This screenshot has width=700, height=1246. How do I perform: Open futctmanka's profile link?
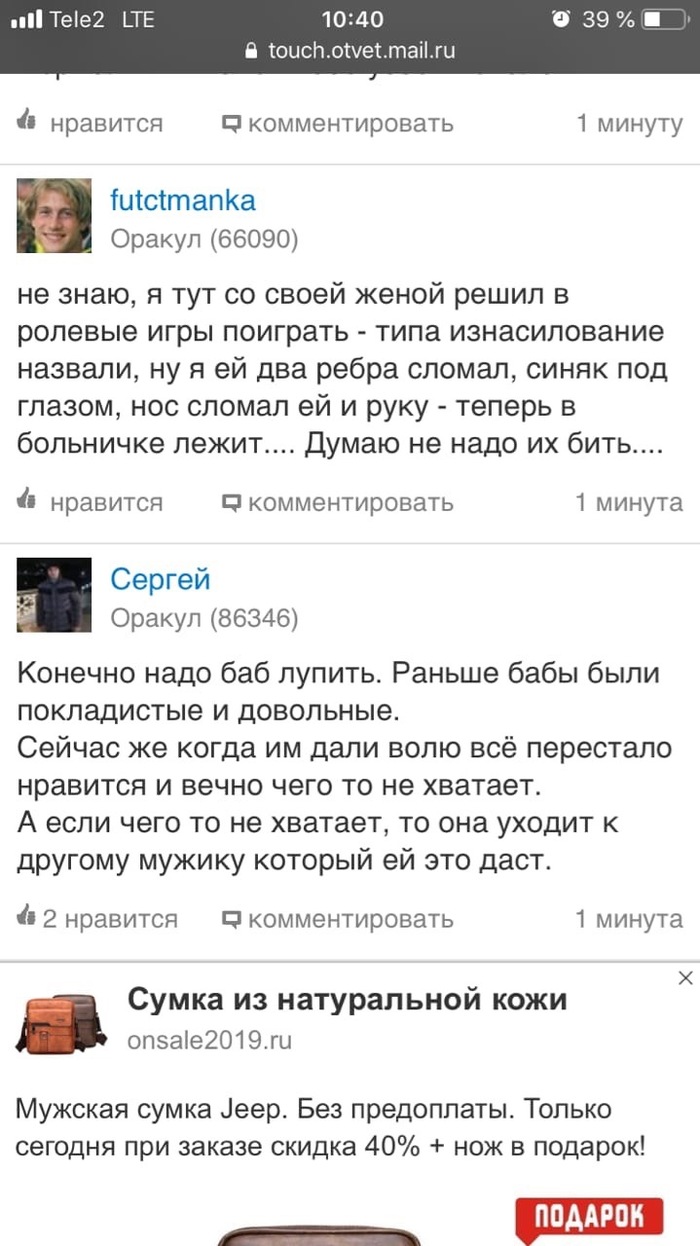[182, 200]
